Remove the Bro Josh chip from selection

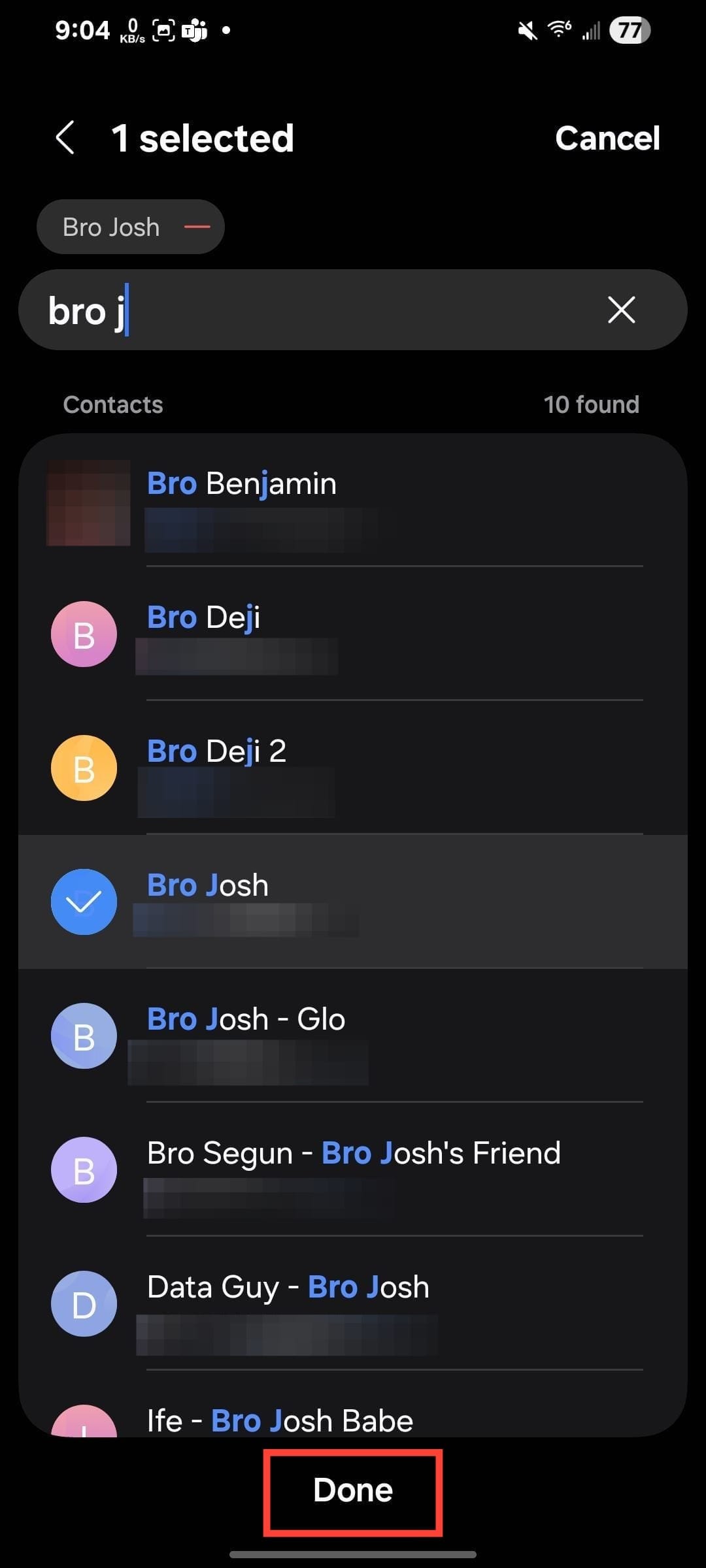point(197,227)
